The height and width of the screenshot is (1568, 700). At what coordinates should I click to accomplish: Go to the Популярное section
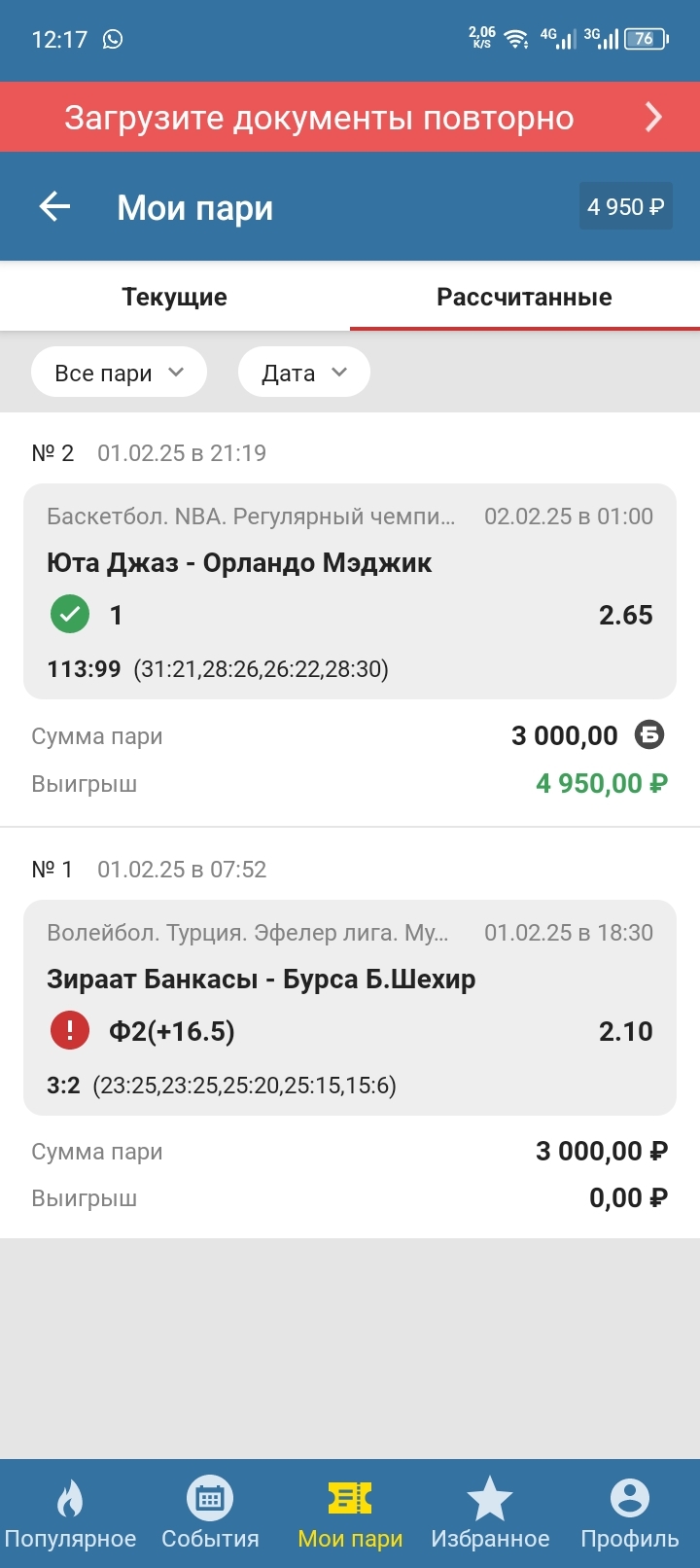[x=70, y=1514]
